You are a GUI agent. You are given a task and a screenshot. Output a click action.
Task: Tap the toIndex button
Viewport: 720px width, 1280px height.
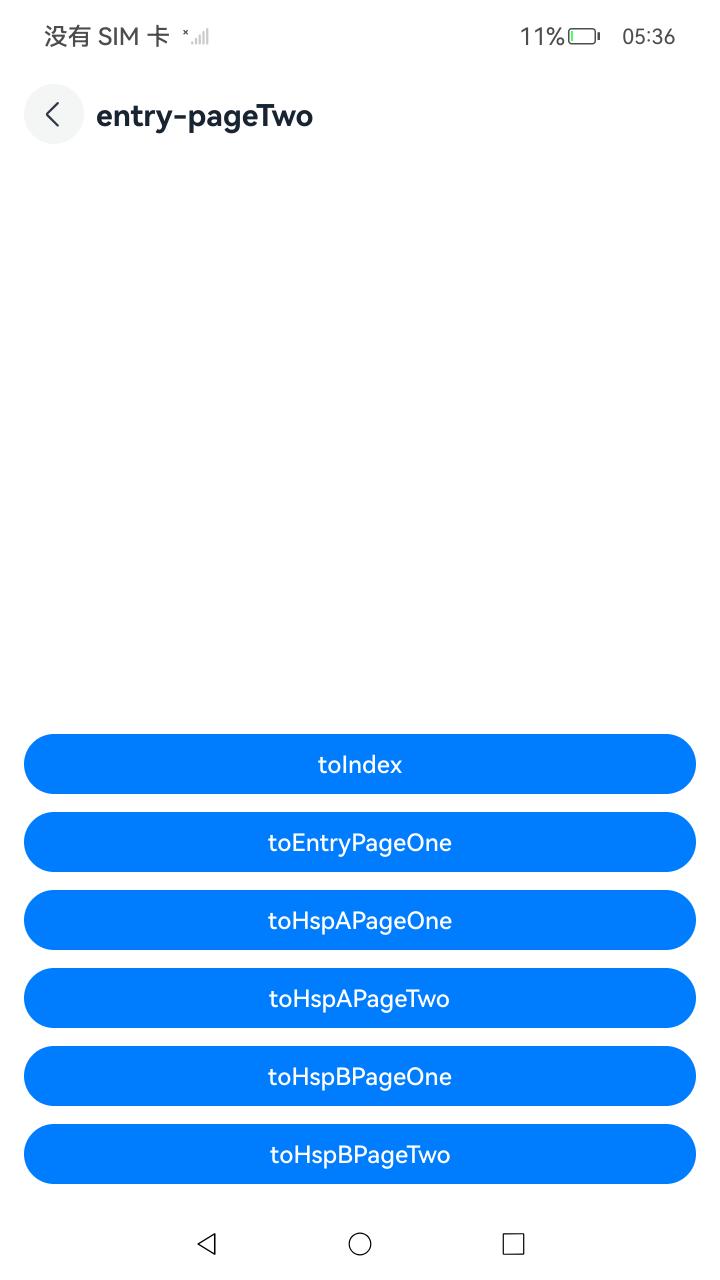click(360, 764)
